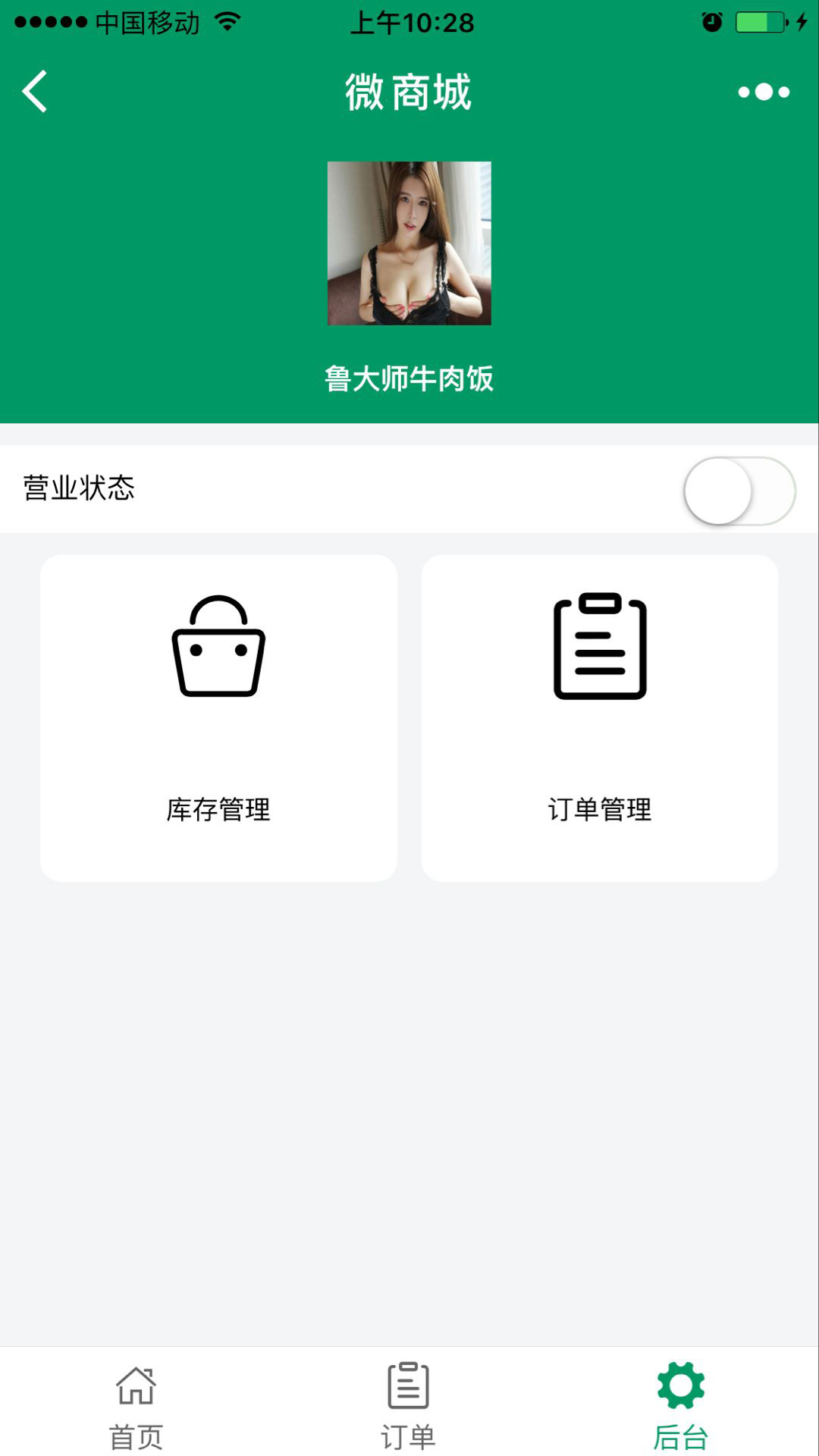Open the 订单管理 card
This screenshot has width=819, height=1456.
pyautogui.click(x=599, y=717)
